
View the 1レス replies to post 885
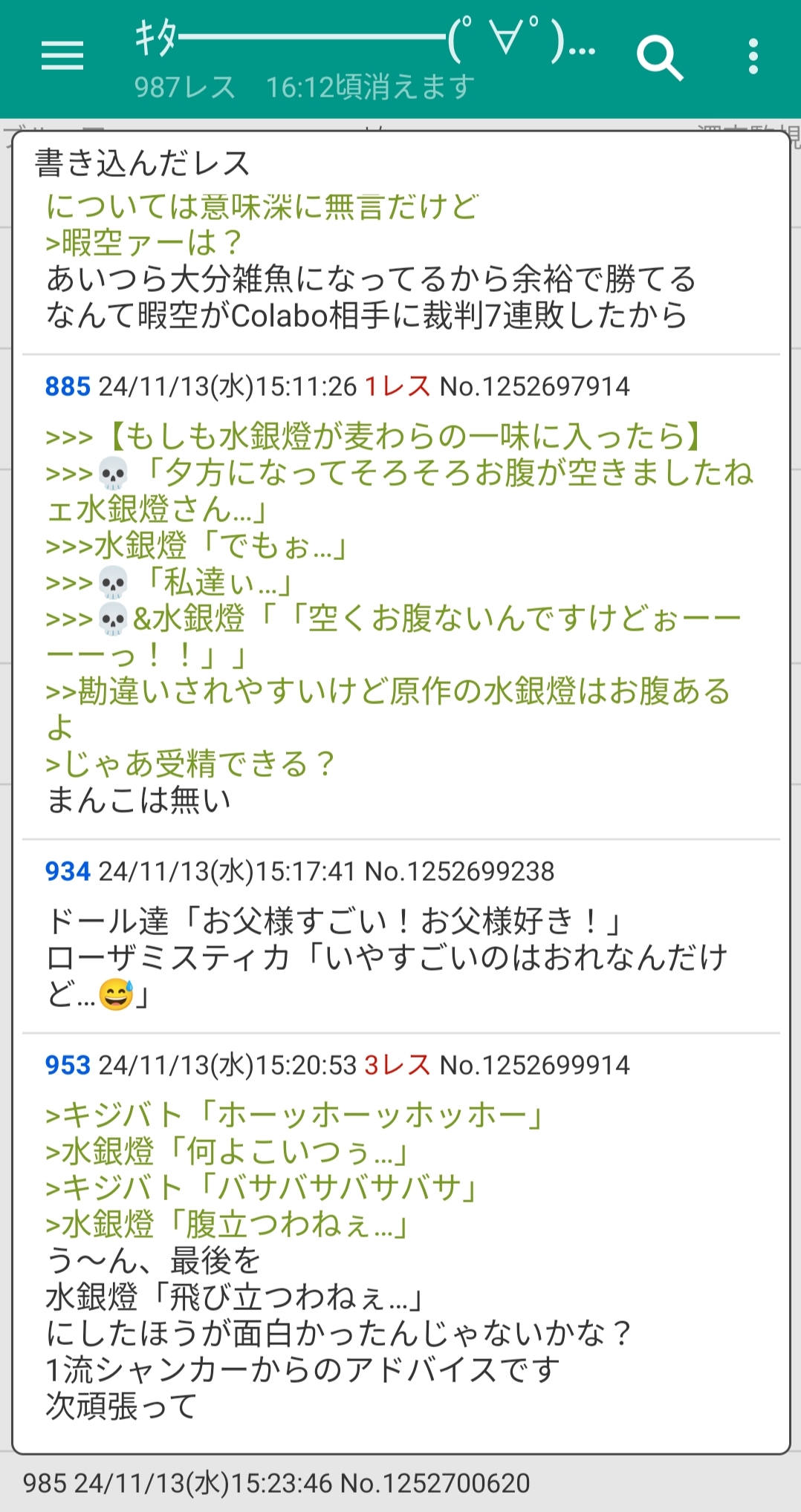(398, 386)
